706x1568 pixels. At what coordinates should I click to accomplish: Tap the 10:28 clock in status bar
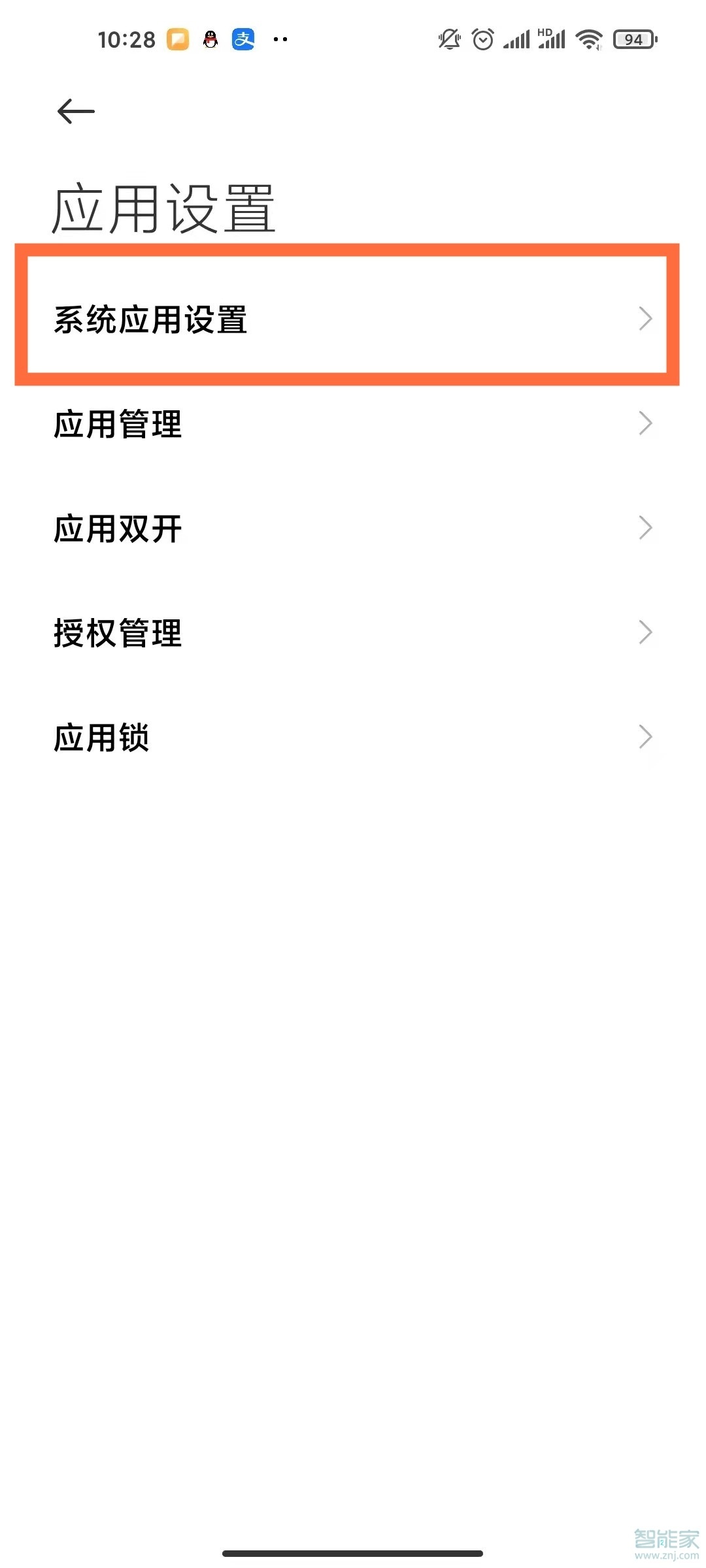[126, 39]
